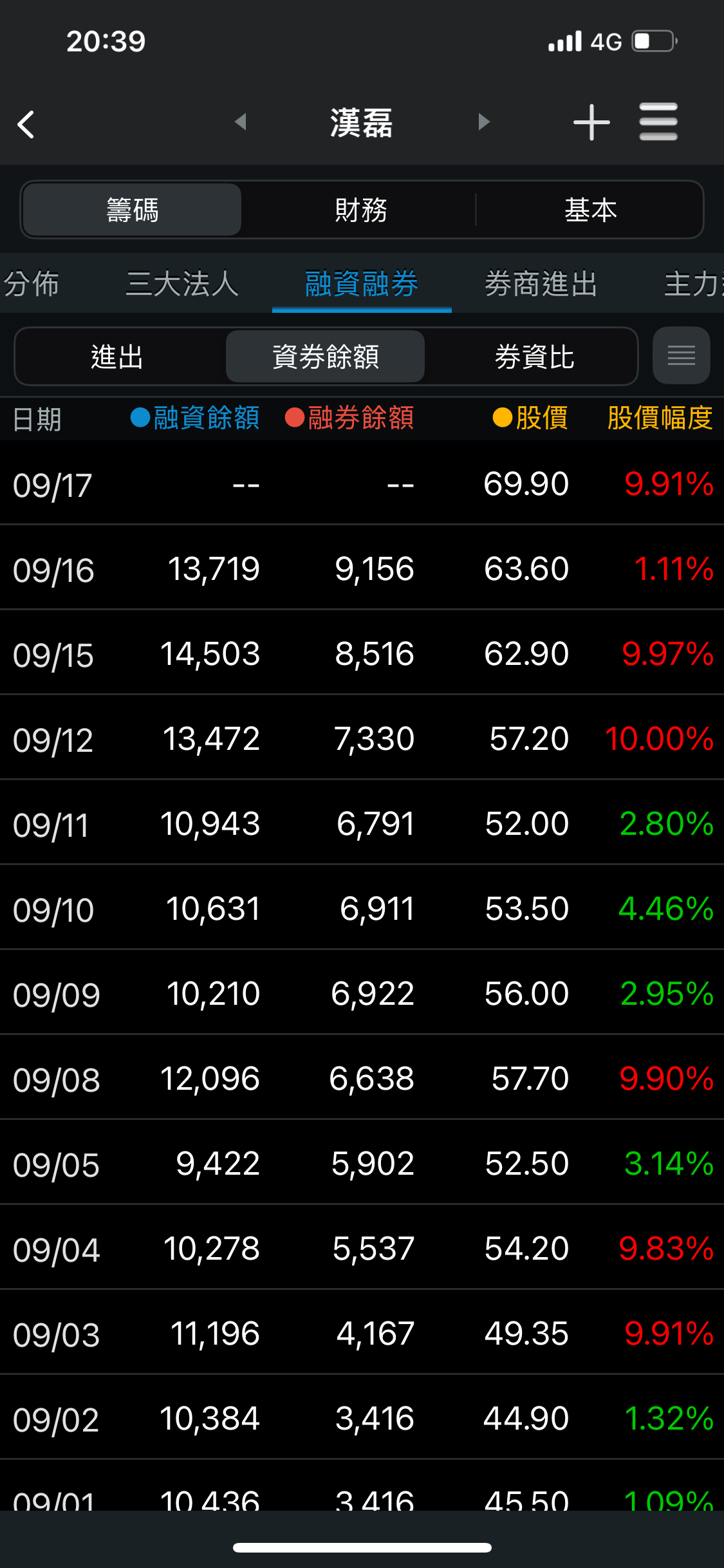The image size is (724, 1568).
Task: Add 漢磊 to watchlist with plus icon
Action: pyautogui.click(x=591, y=122)
